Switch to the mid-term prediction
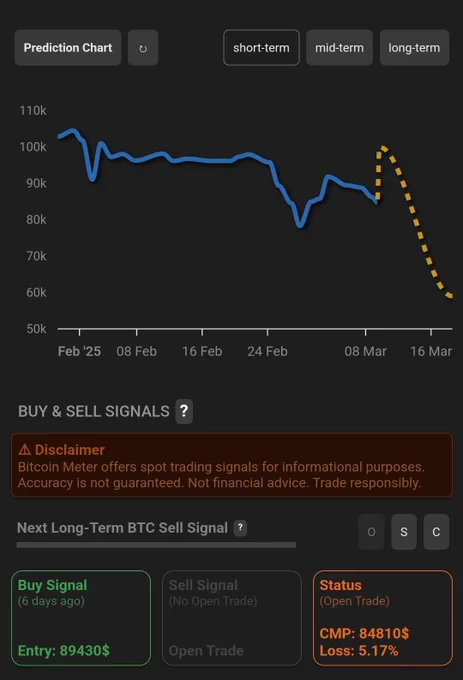The height and width of the screenshot is (680, 463). coord(339,48)
